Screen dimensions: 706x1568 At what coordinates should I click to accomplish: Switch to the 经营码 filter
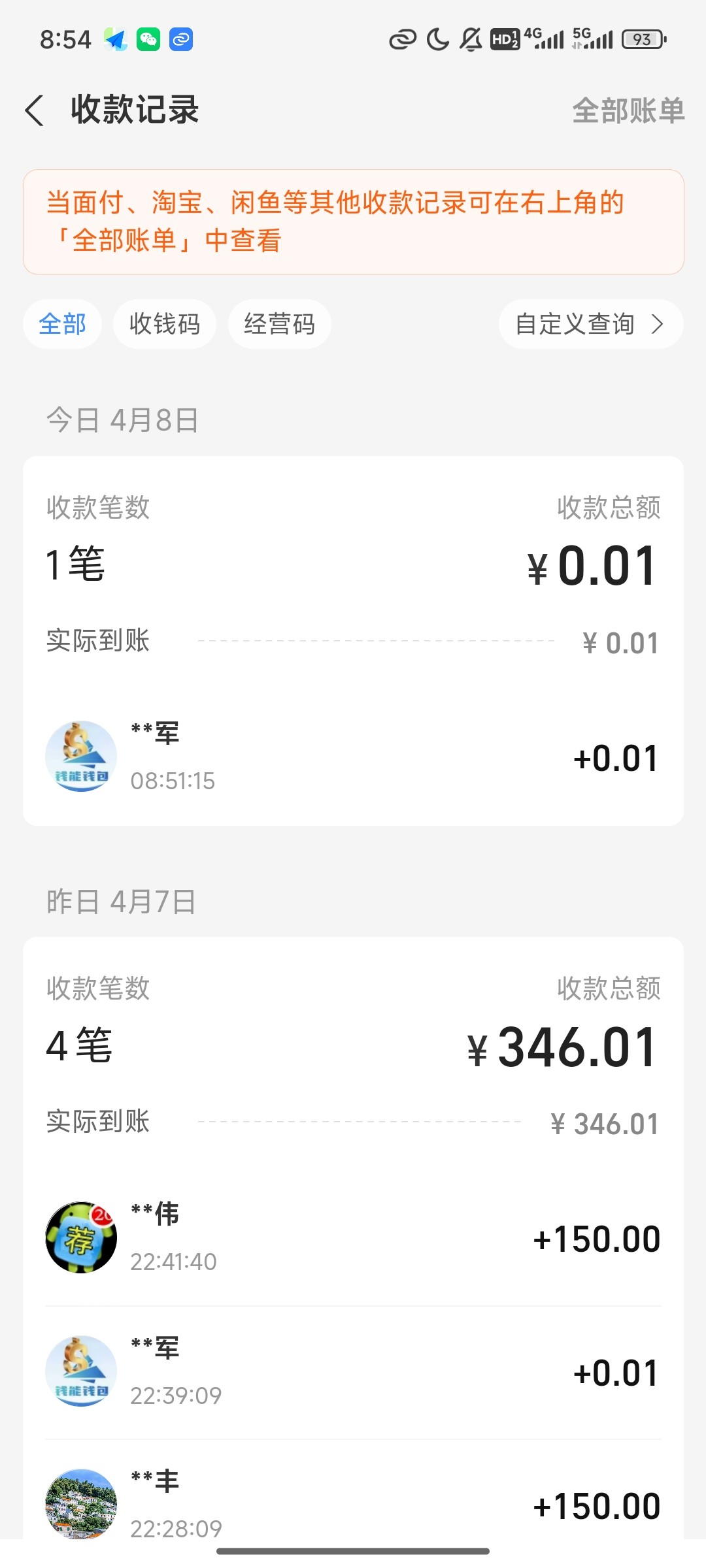tap(279, 324)
